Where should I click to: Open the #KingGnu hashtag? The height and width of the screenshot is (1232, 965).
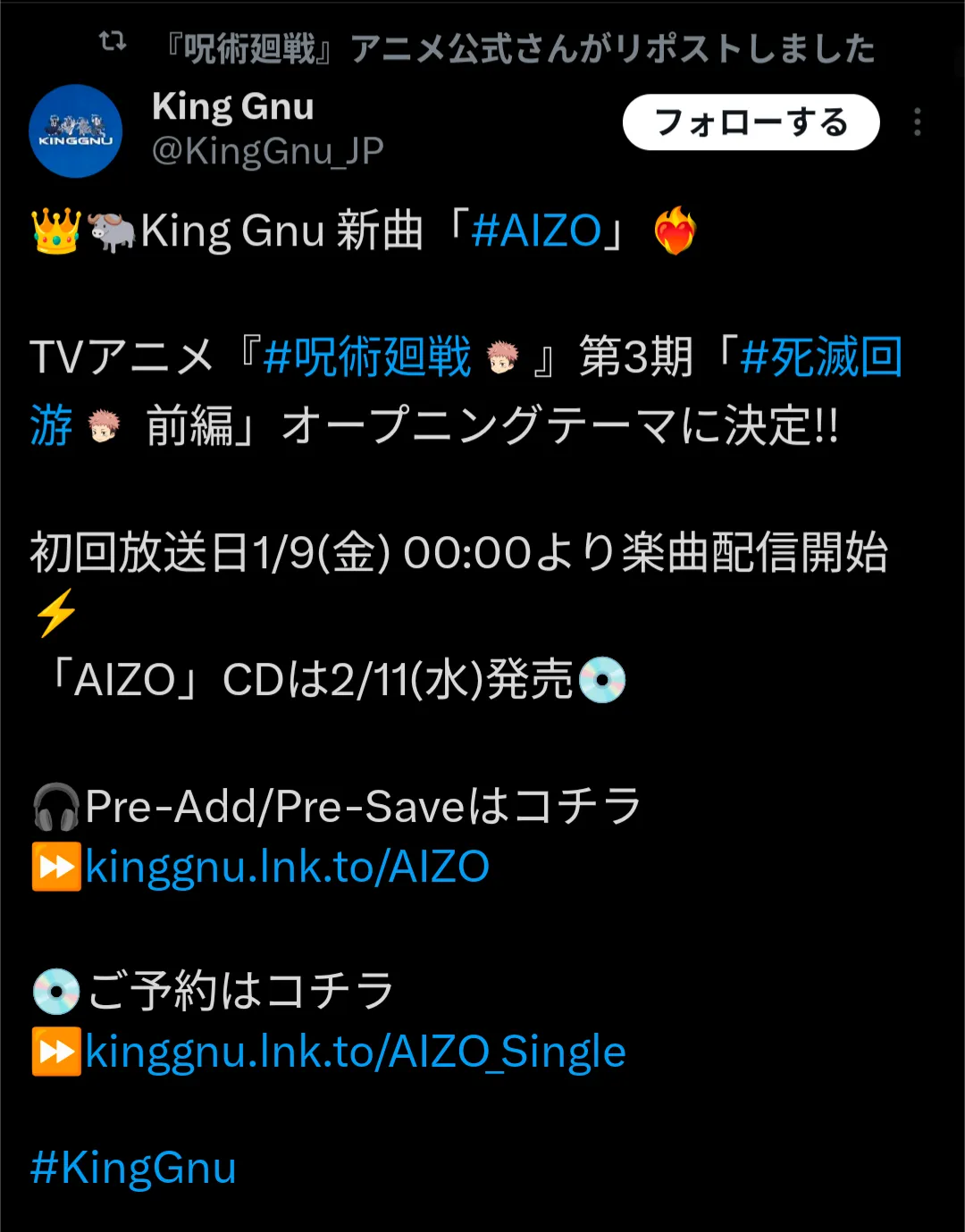tap(133, 1168)
